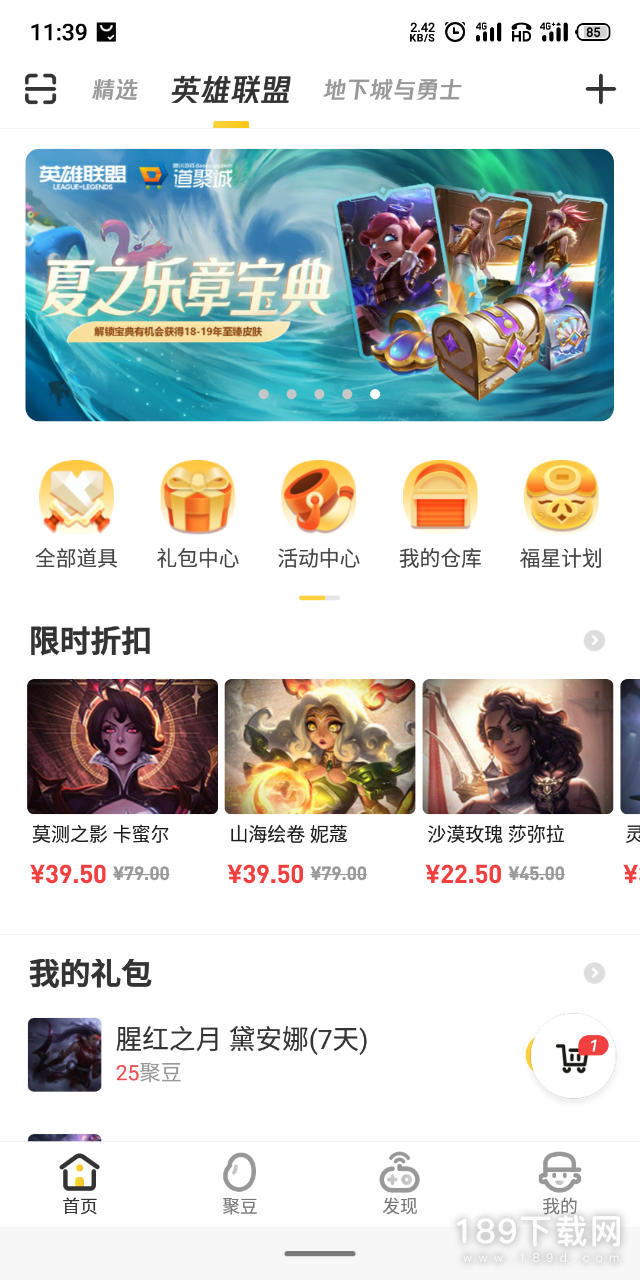Switch to the 精选 tab

point(115,90)
